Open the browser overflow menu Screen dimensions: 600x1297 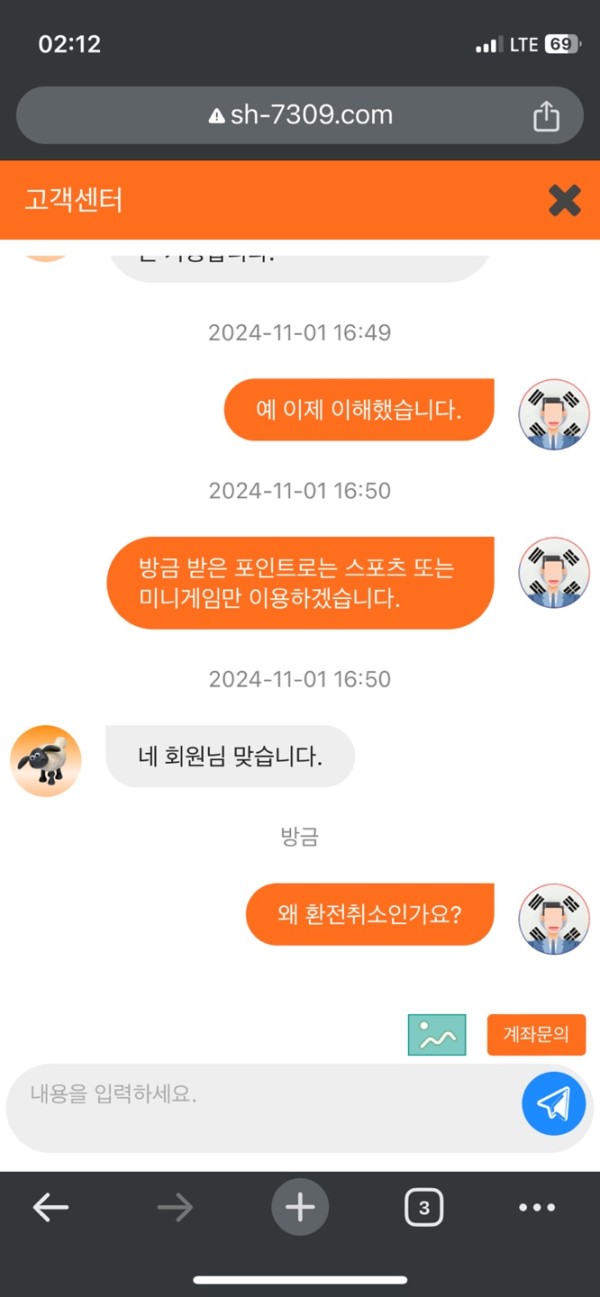coord(537,1208)
